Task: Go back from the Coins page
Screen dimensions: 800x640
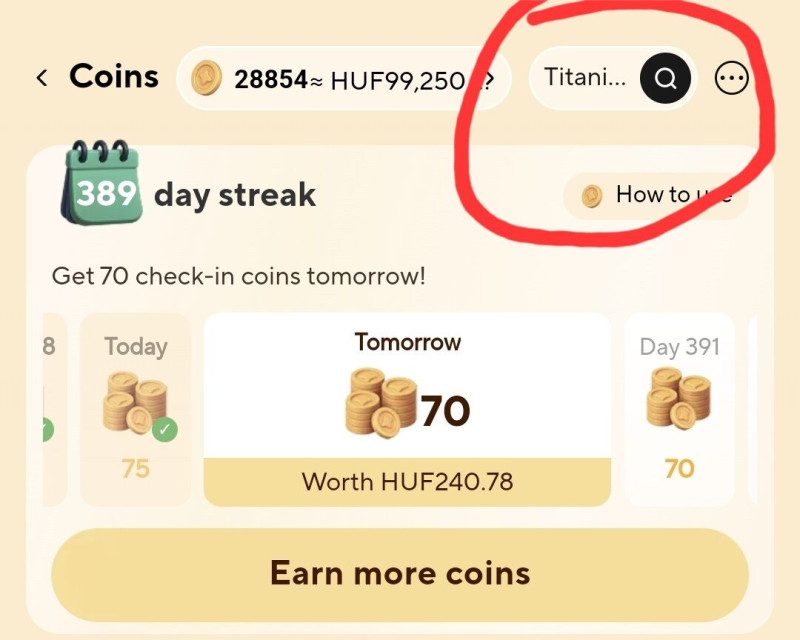Action: pyautogui.click(x=42, y=78)
